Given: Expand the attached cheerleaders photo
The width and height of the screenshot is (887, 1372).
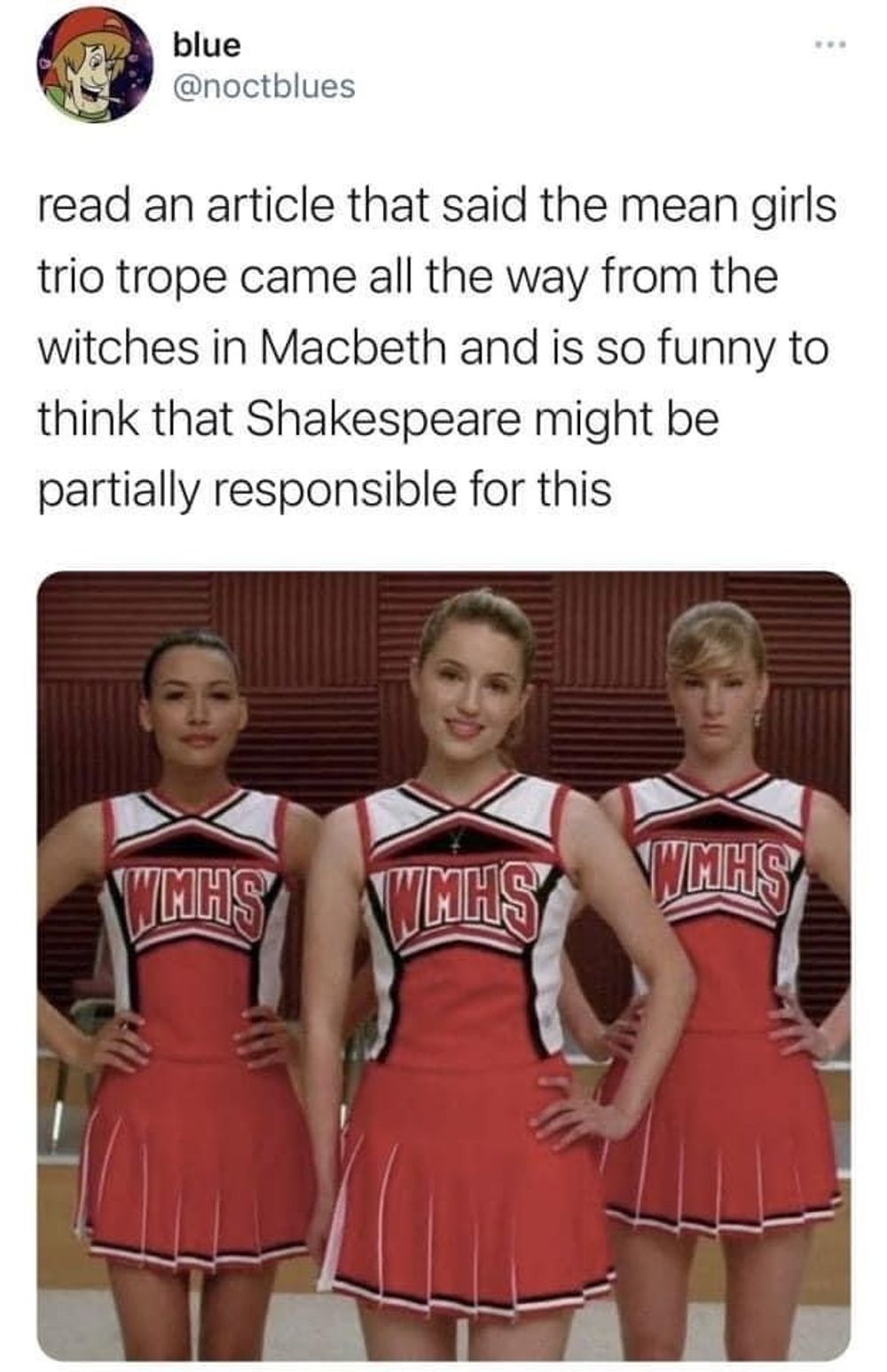Looking at the screenshot, I should tap(443, 966).
